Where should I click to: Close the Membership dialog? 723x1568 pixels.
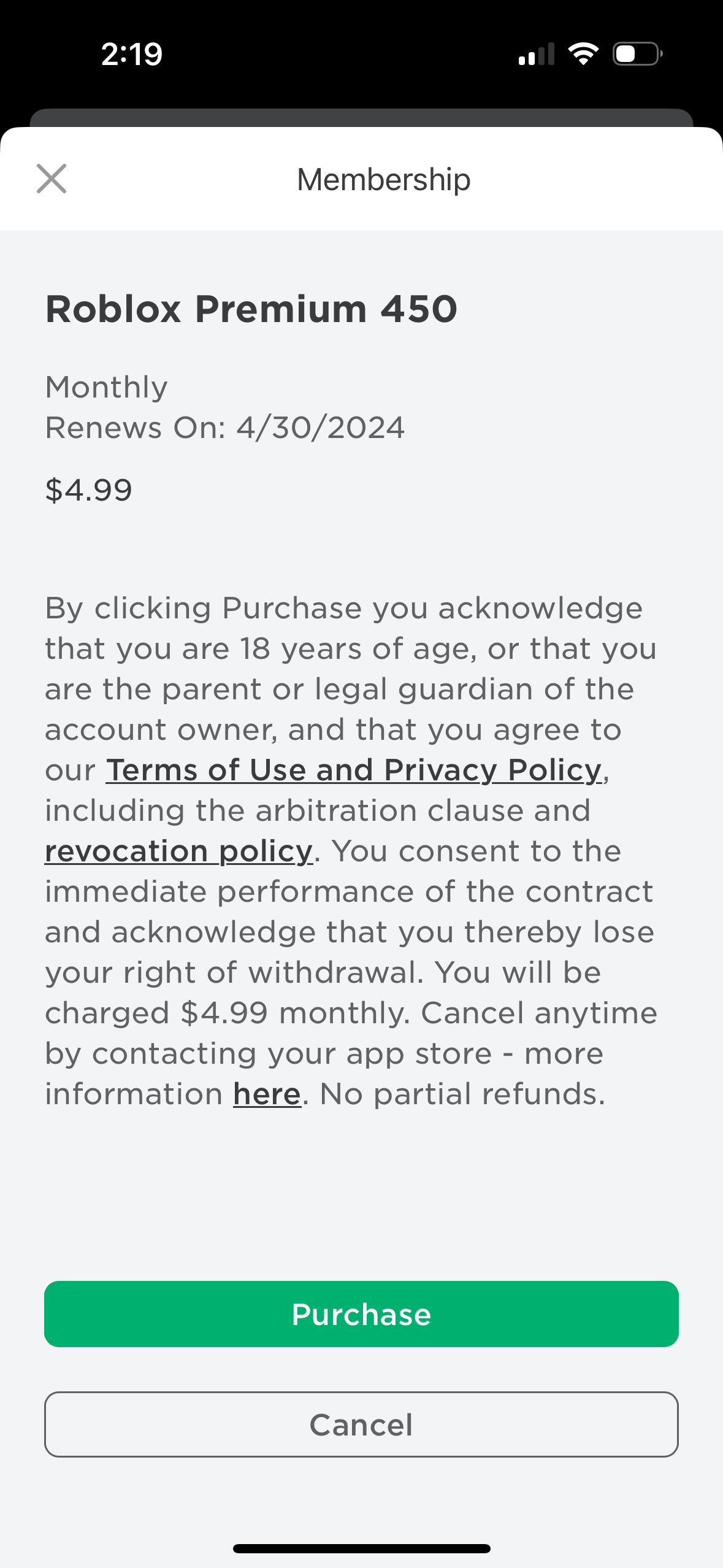tap(52, 179)
